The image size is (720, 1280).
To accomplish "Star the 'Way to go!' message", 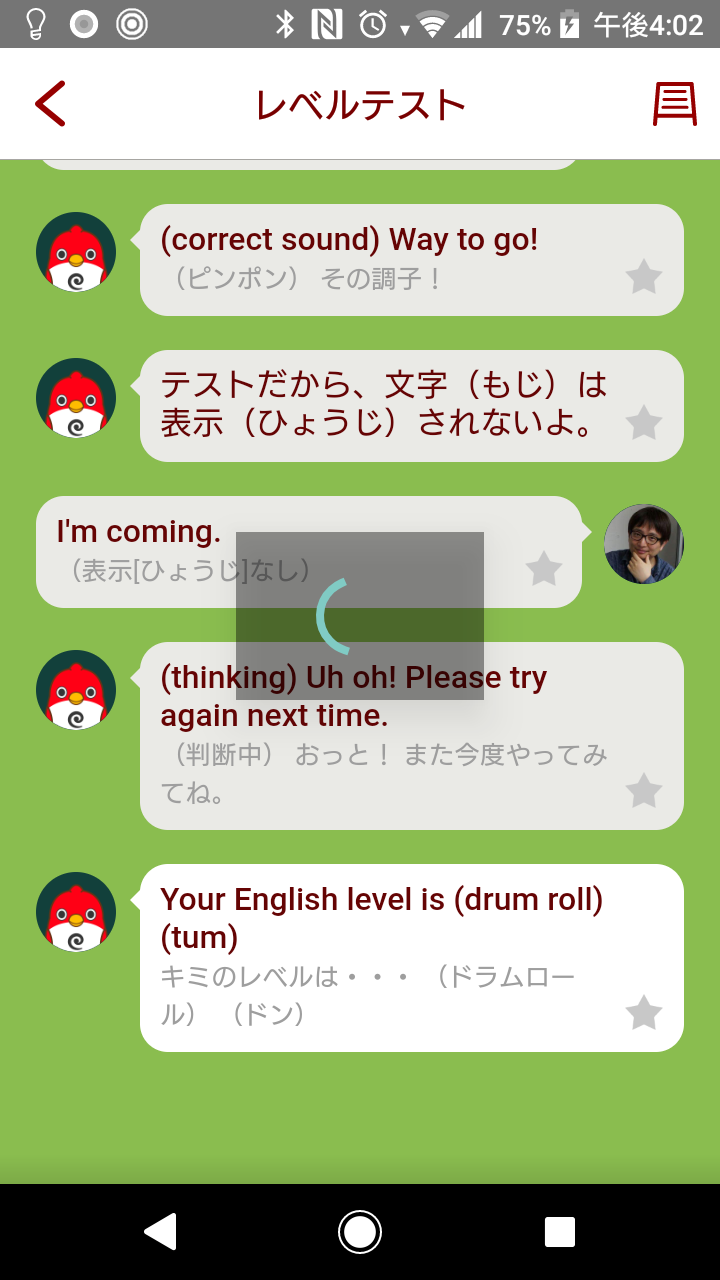I will point(644,277).
